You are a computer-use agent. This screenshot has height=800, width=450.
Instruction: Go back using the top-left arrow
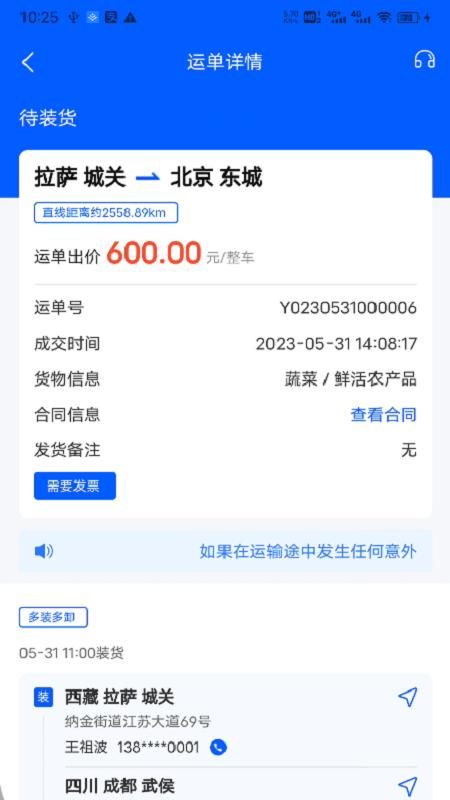tap(28, 62)
